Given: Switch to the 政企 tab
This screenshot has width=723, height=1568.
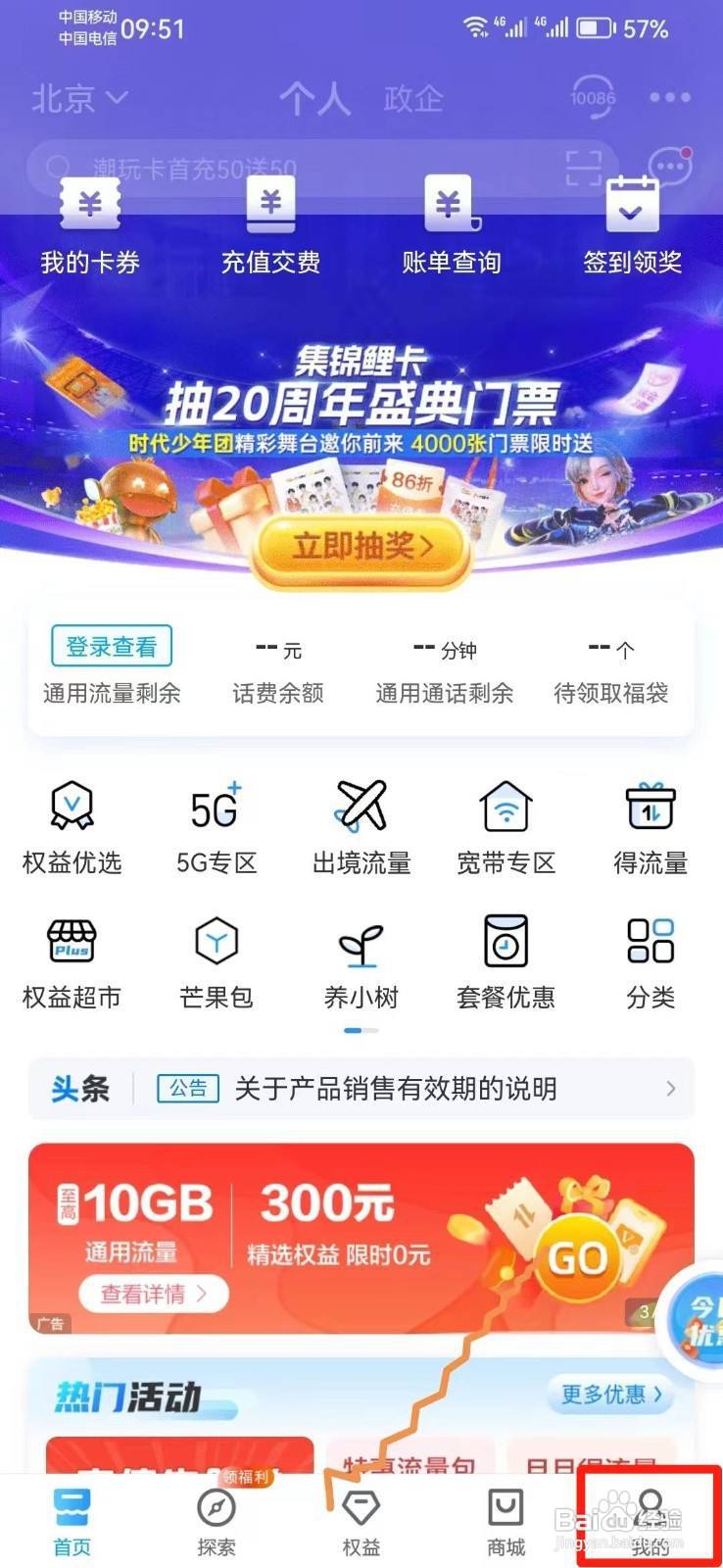Looking at the screenshot, I should click(x=413, y=98).
